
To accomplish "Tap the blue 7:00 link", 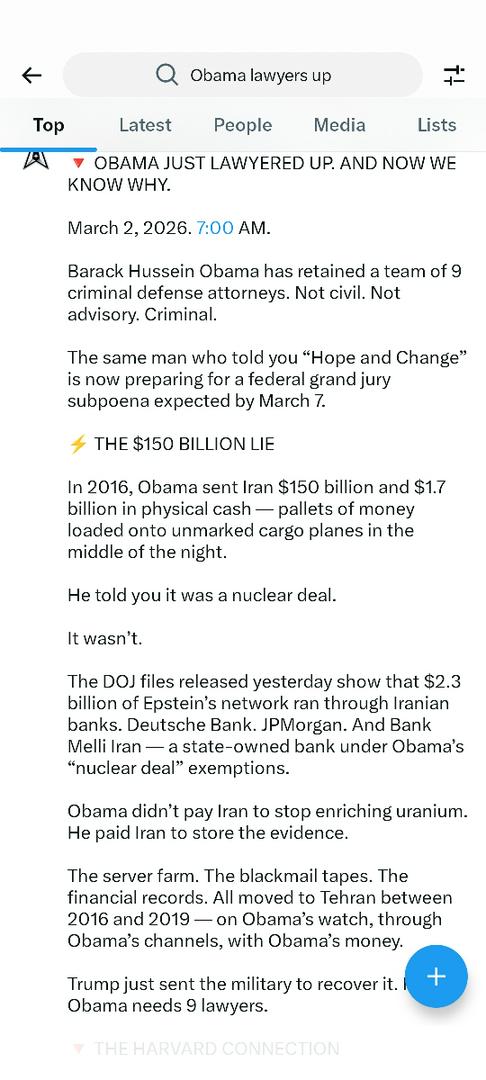I will (215, 228).
